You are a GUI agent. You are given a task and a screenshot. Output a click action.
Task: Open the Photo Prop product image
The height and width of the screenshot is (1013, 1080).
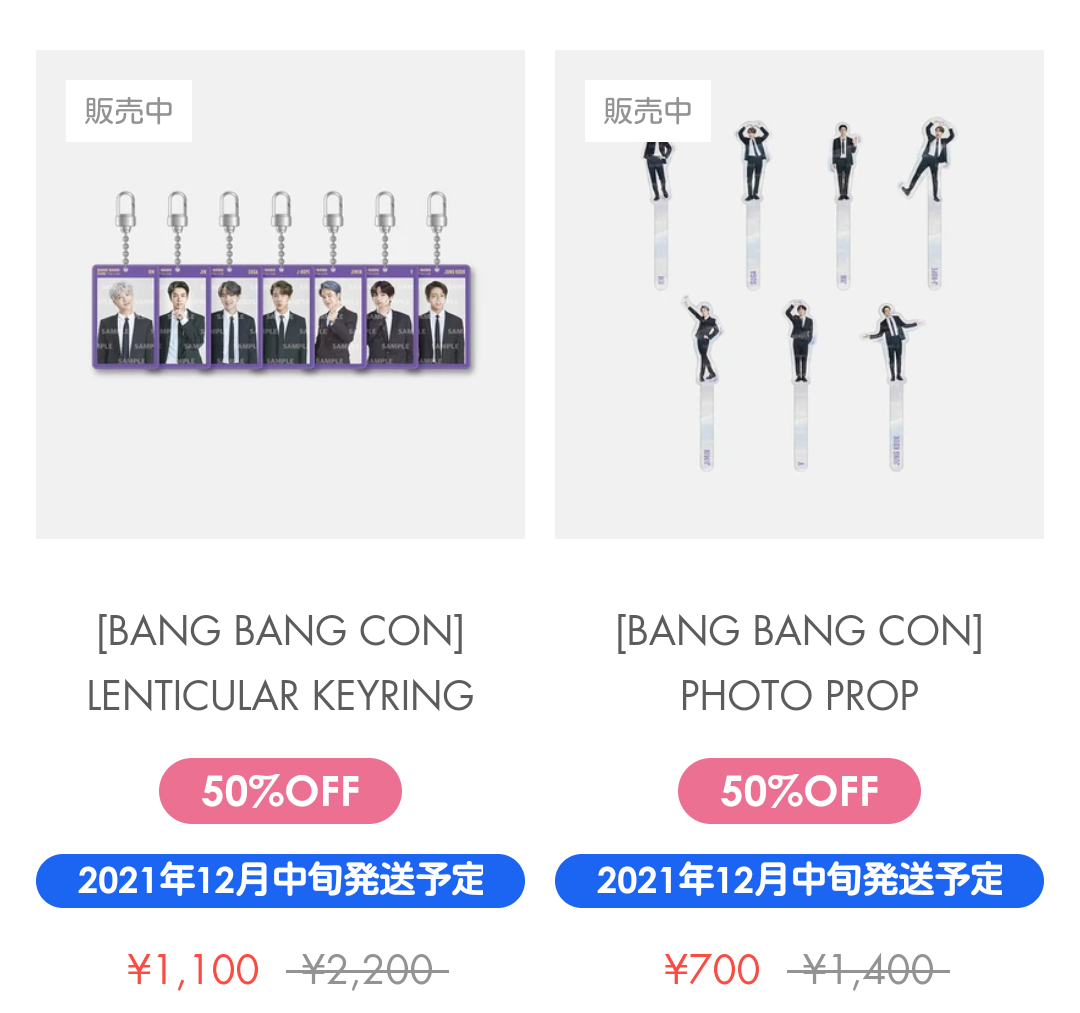coord(799,295)
